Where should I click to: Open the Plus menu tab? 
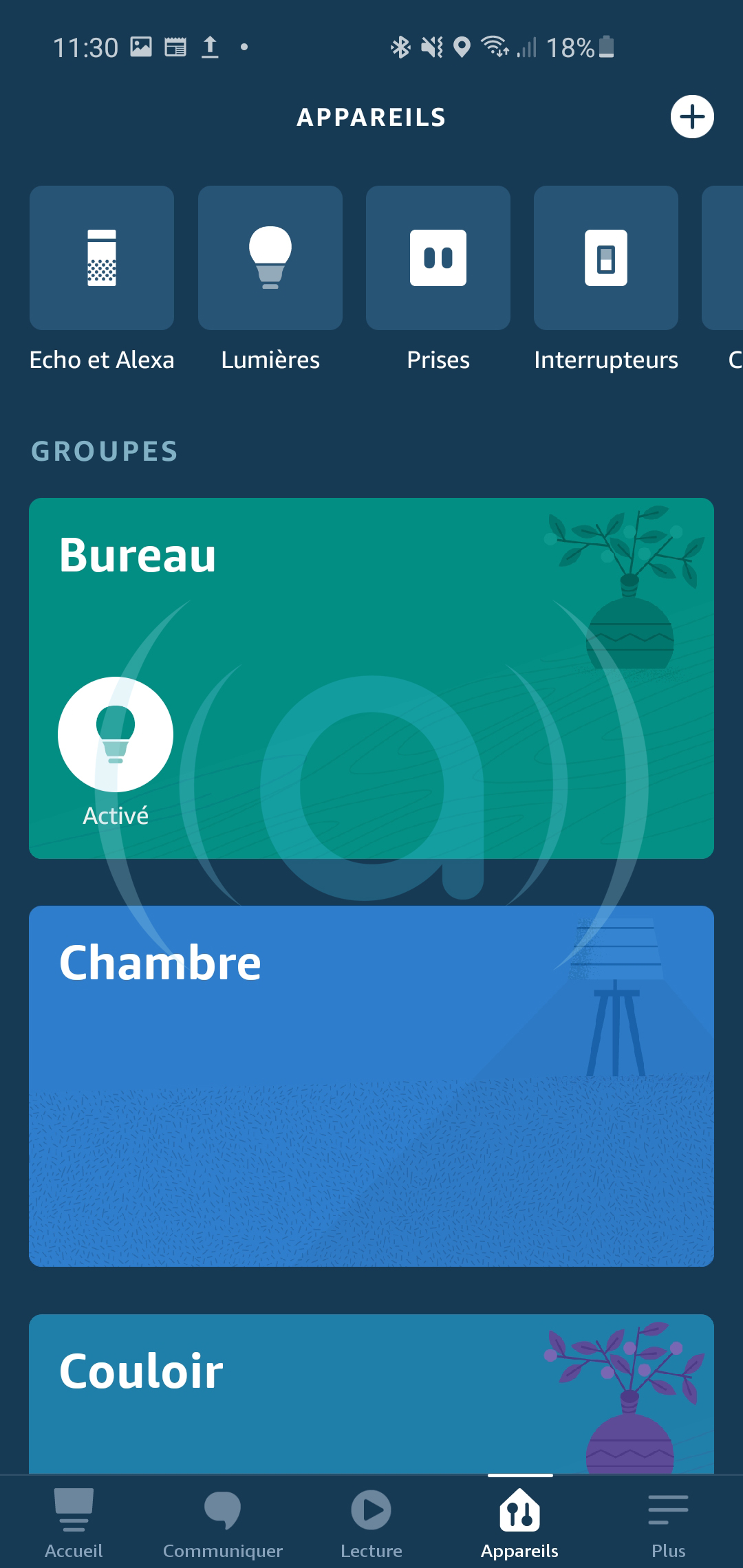tap(669, 1522)
